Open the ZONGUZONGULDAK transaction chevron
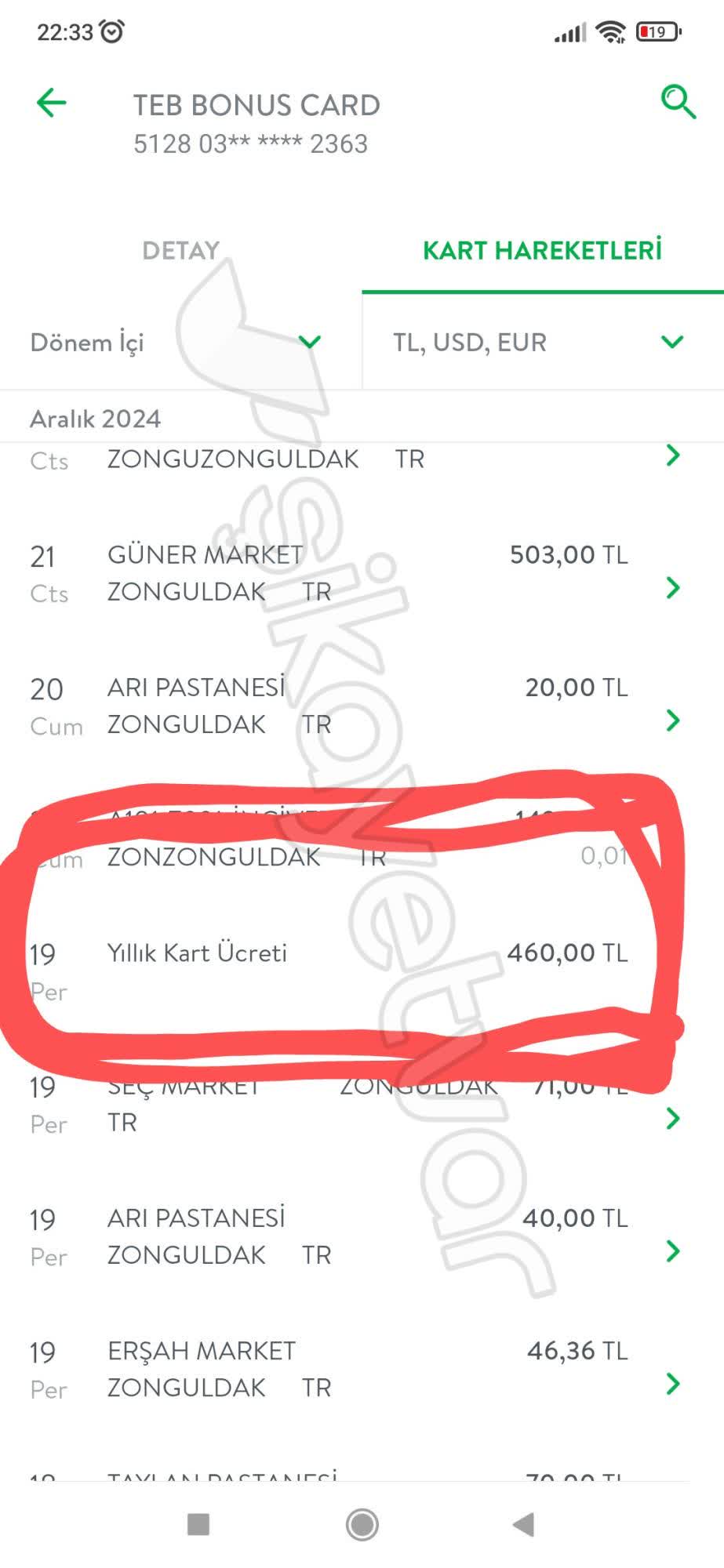Image resolution: width=724 pixels, height=1568 pixels. (x=672, y=456)
